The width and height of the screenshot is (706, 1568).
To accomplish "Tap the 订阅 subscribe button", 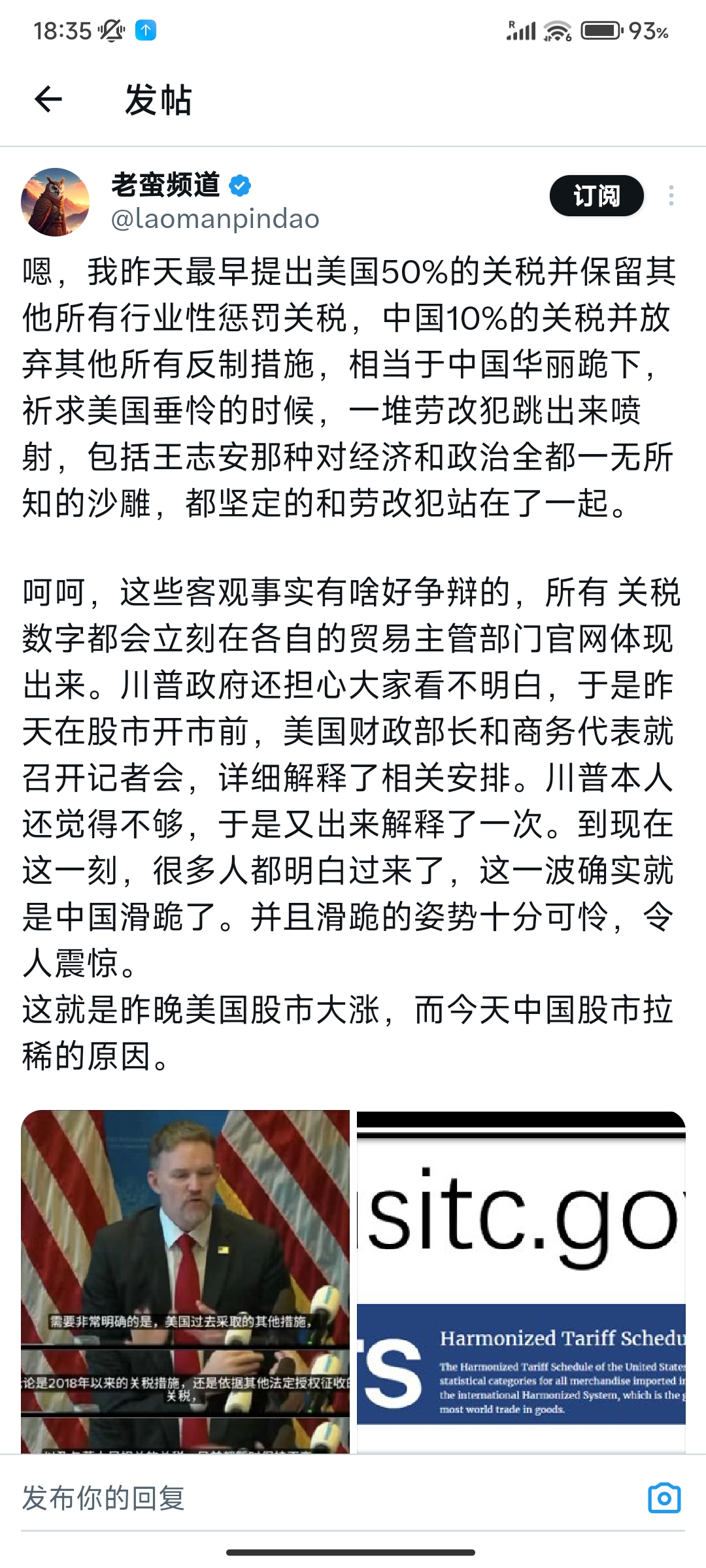I will [596, 195].
